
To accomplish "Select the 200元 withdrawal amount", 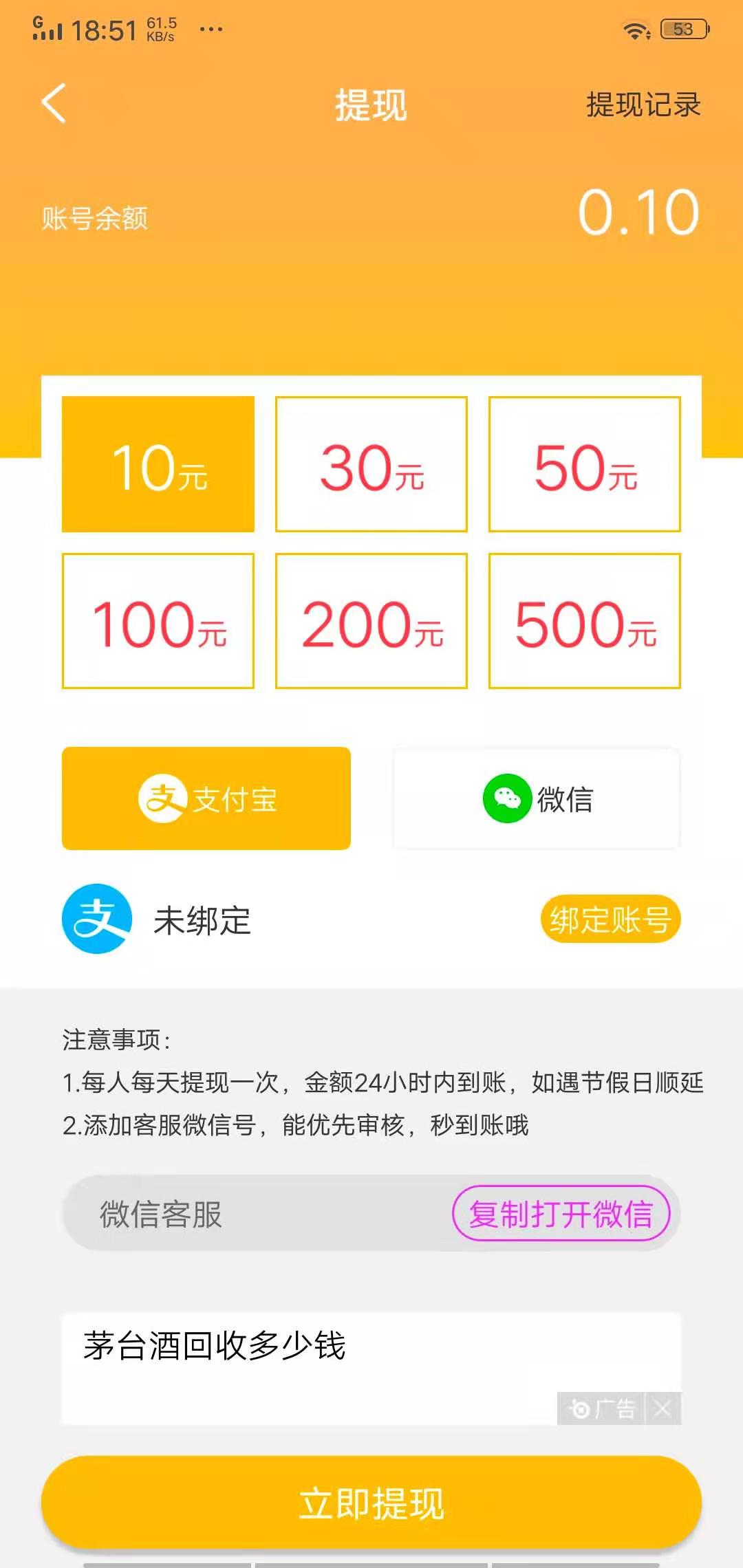I will pyautogui.click(x=371, y=619).
